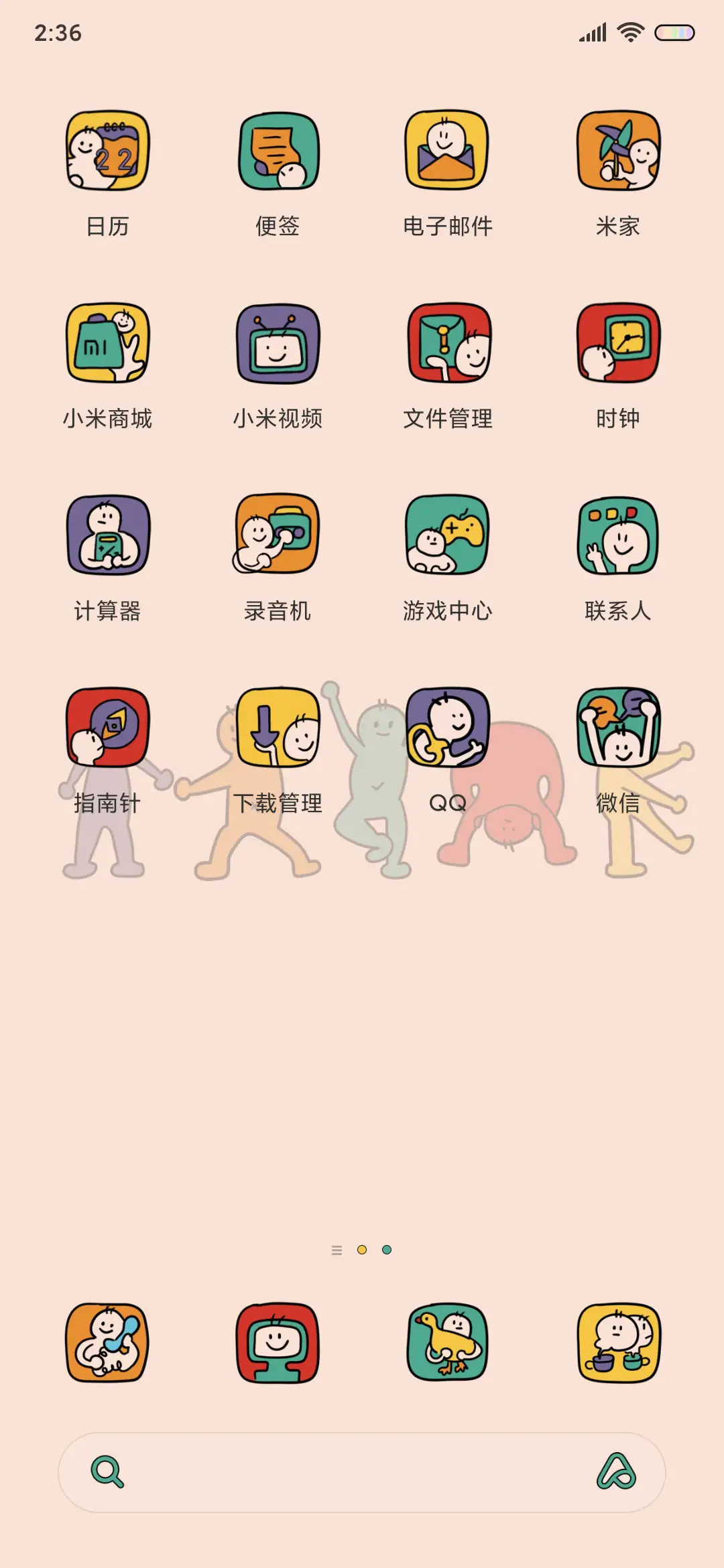Open the 时钟 Clock app

[617, 344]
